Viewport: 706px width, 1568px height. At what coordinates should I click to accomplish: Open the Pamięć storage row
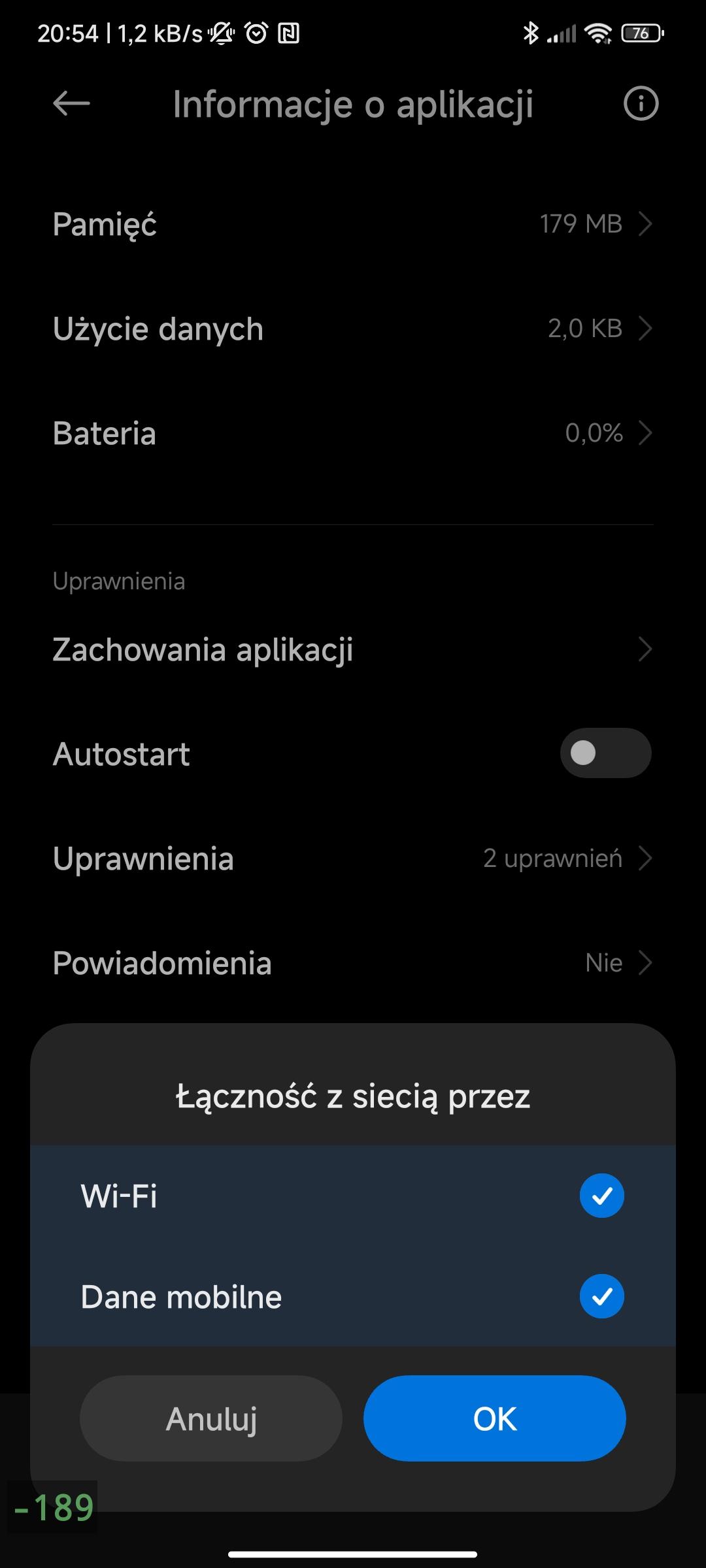coord(353,224)
